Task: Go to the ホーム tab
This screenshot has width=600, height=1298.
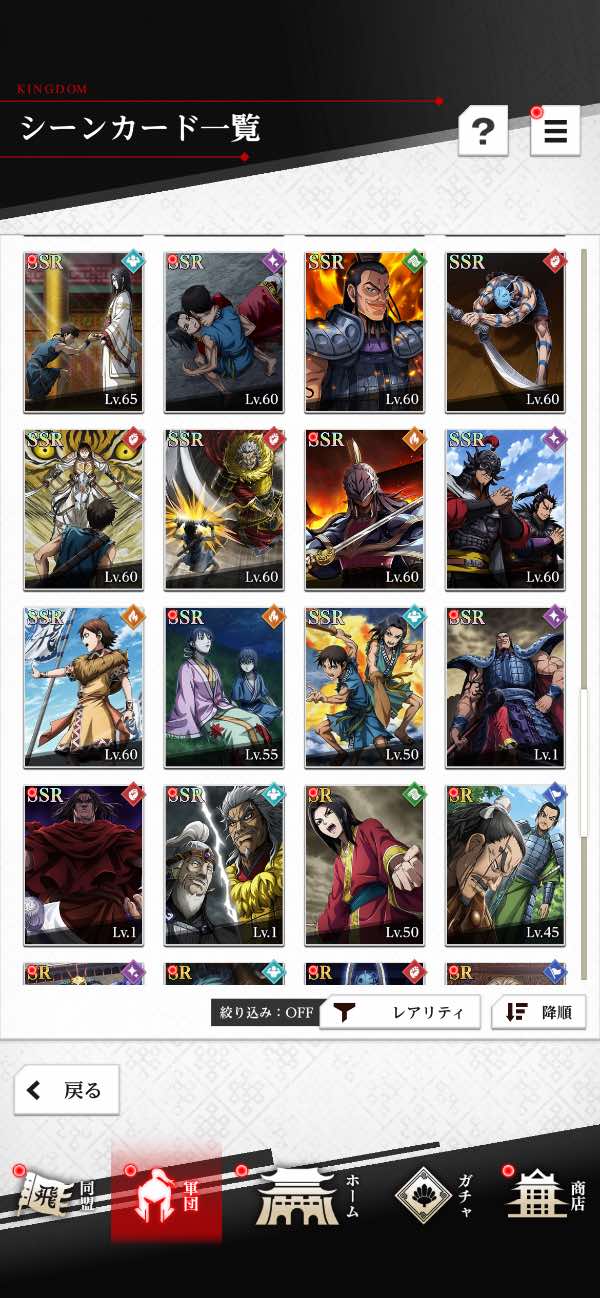Action: coord(305,1195)
